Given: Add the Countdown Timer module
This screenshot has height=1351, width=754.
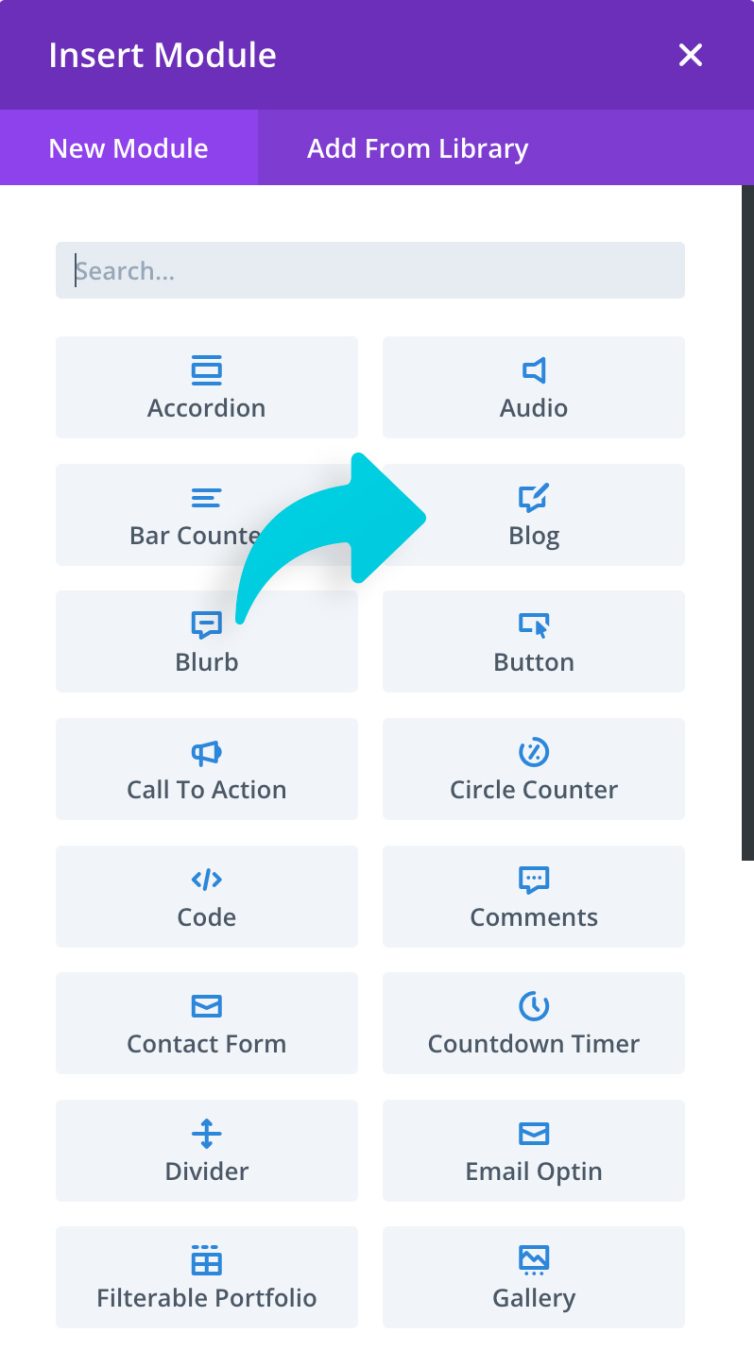Looking at the screenshot, I should (533, 1023).
